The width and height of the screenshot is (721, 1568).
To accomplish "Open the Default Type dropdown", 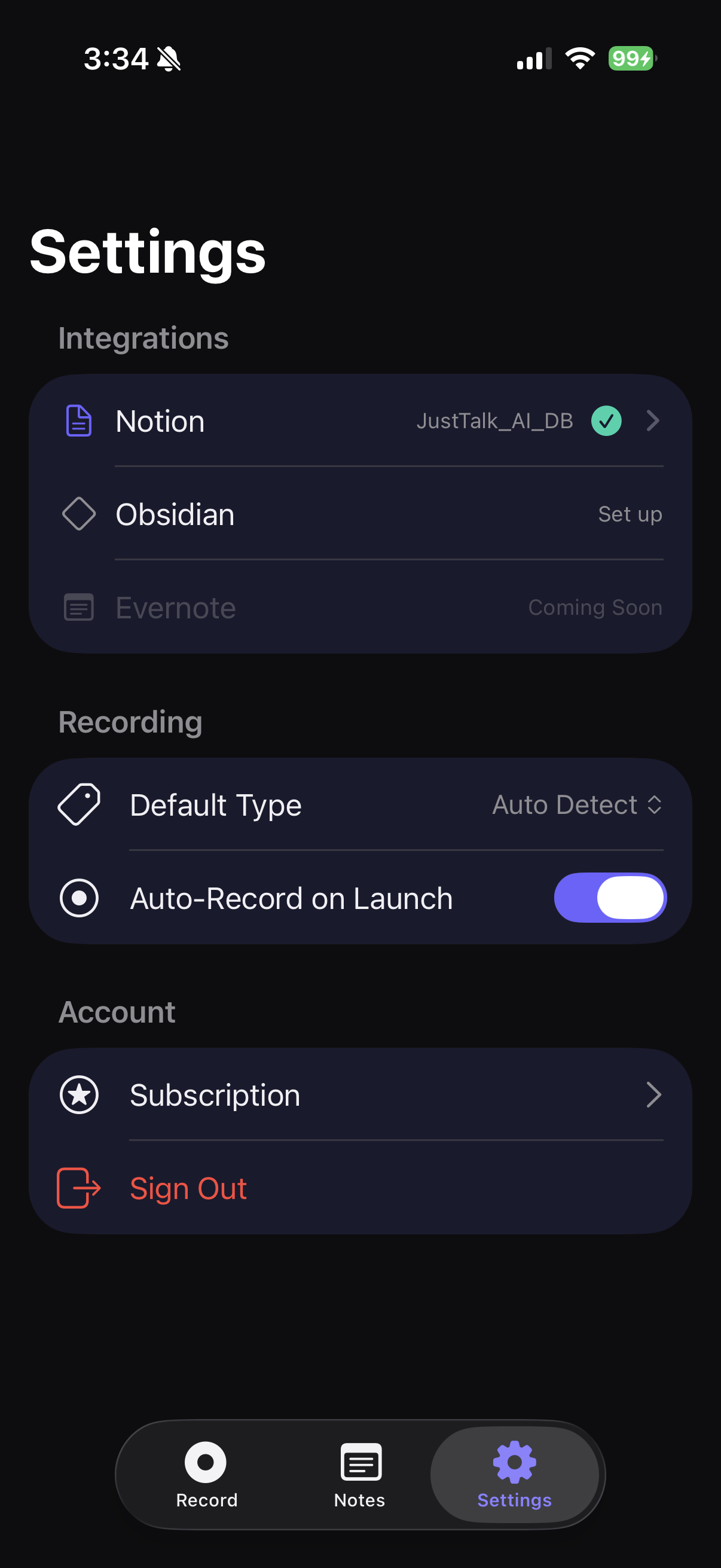I will (x=576, y=805).
